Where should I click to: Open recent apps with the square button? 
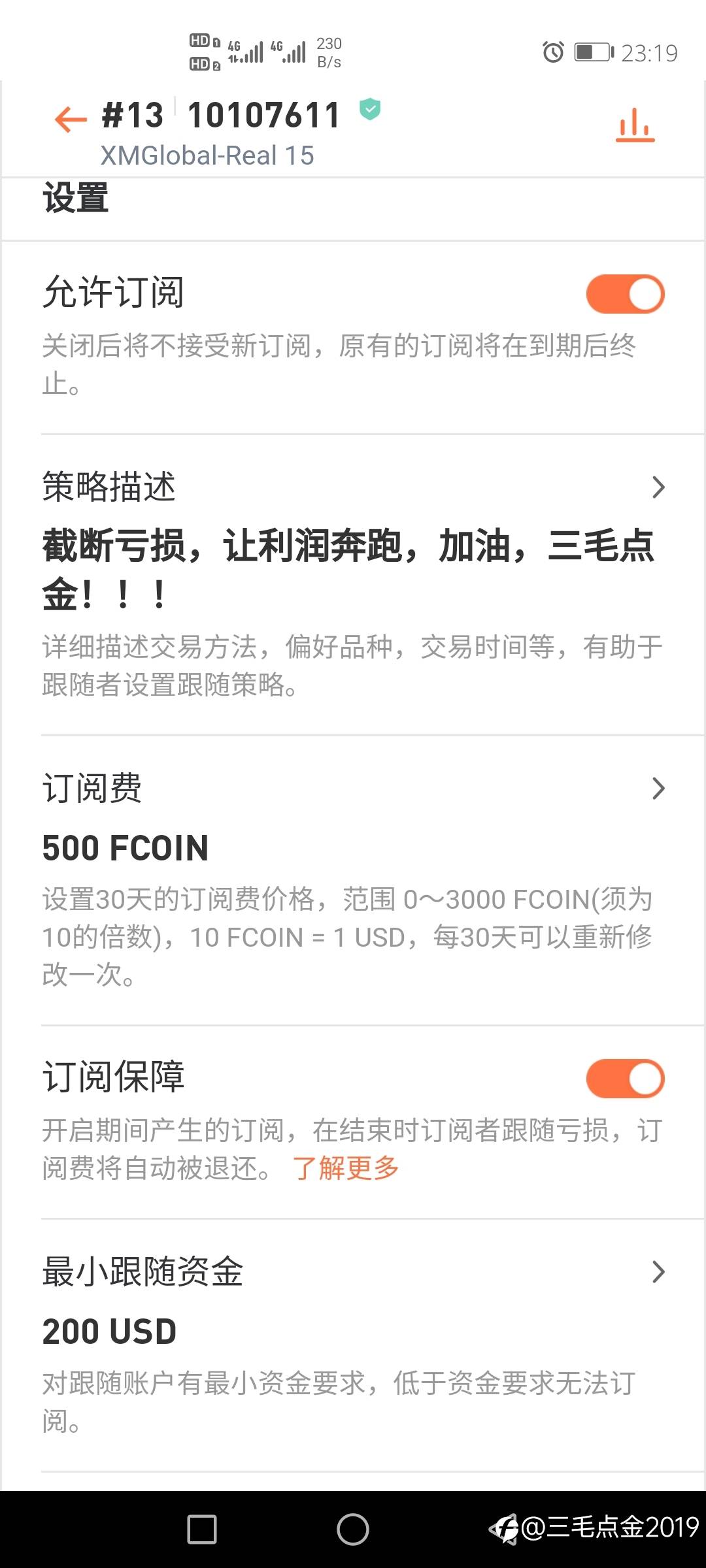[202, 1529]
